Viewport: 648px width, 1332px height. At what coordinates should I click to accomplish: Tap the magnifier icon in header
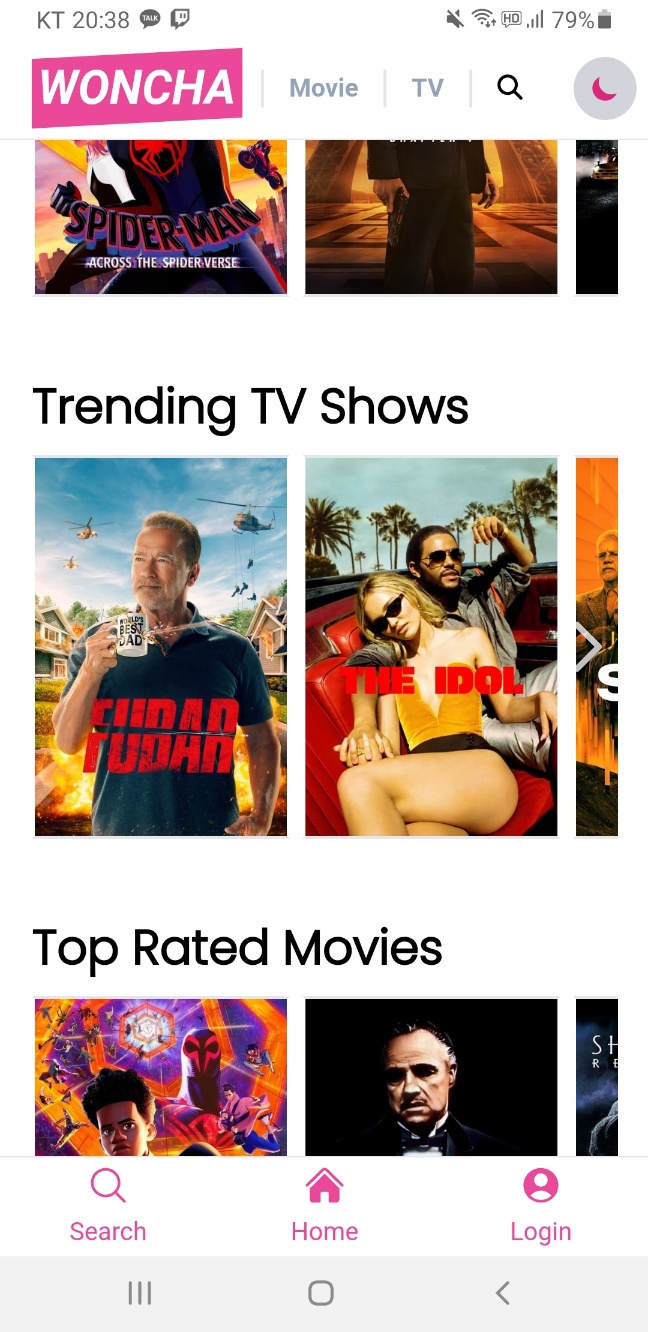click(510, 88)
